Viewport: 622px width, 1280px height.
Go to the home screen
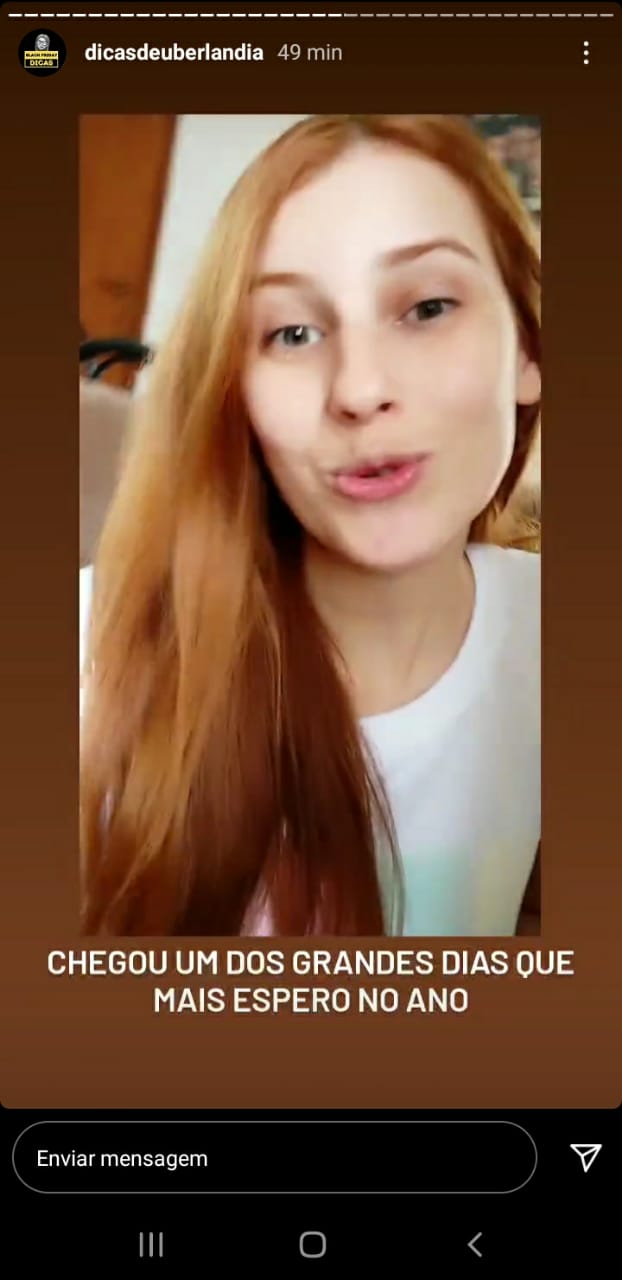pyautogui.click(x=312, y=1244)
